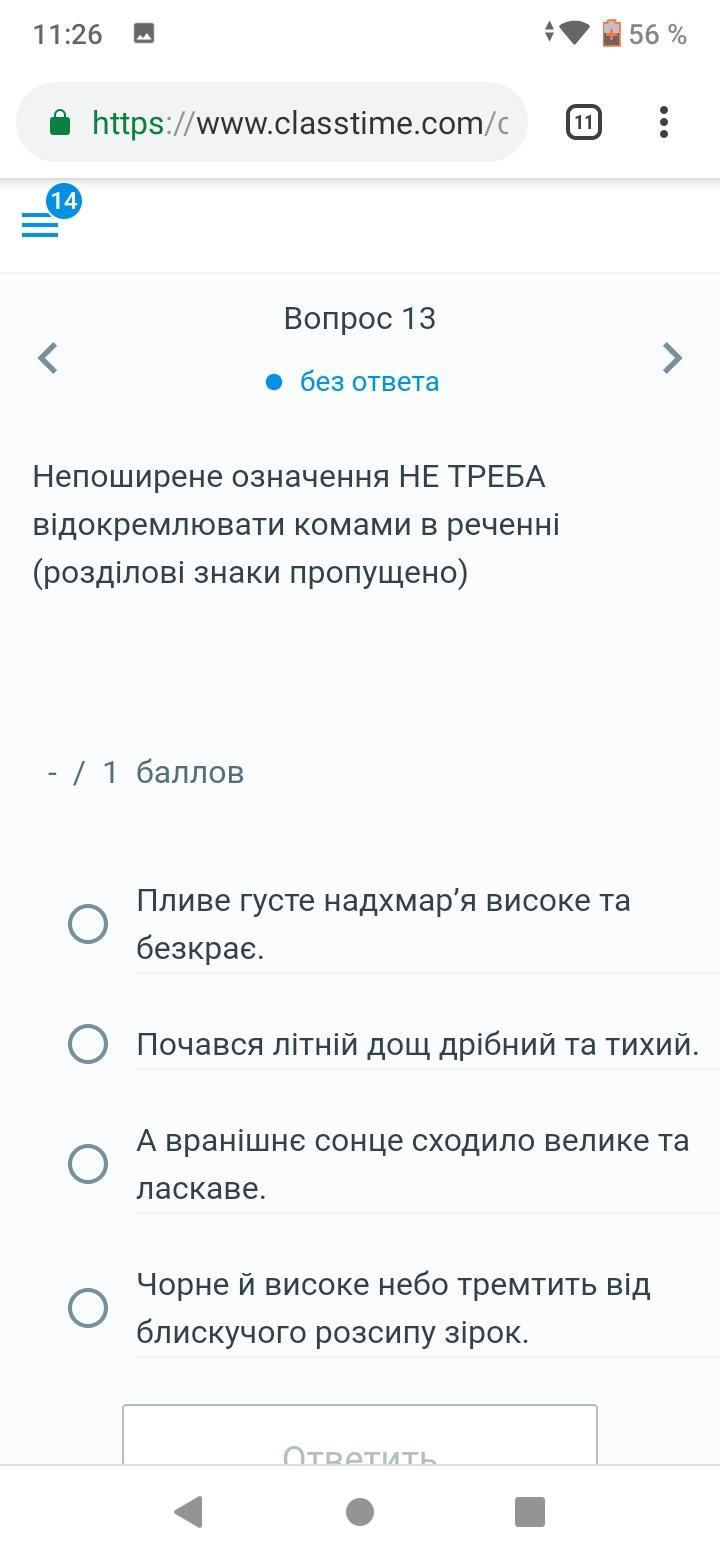
Task: Tap the system back button
Action: pos(189,1512)
